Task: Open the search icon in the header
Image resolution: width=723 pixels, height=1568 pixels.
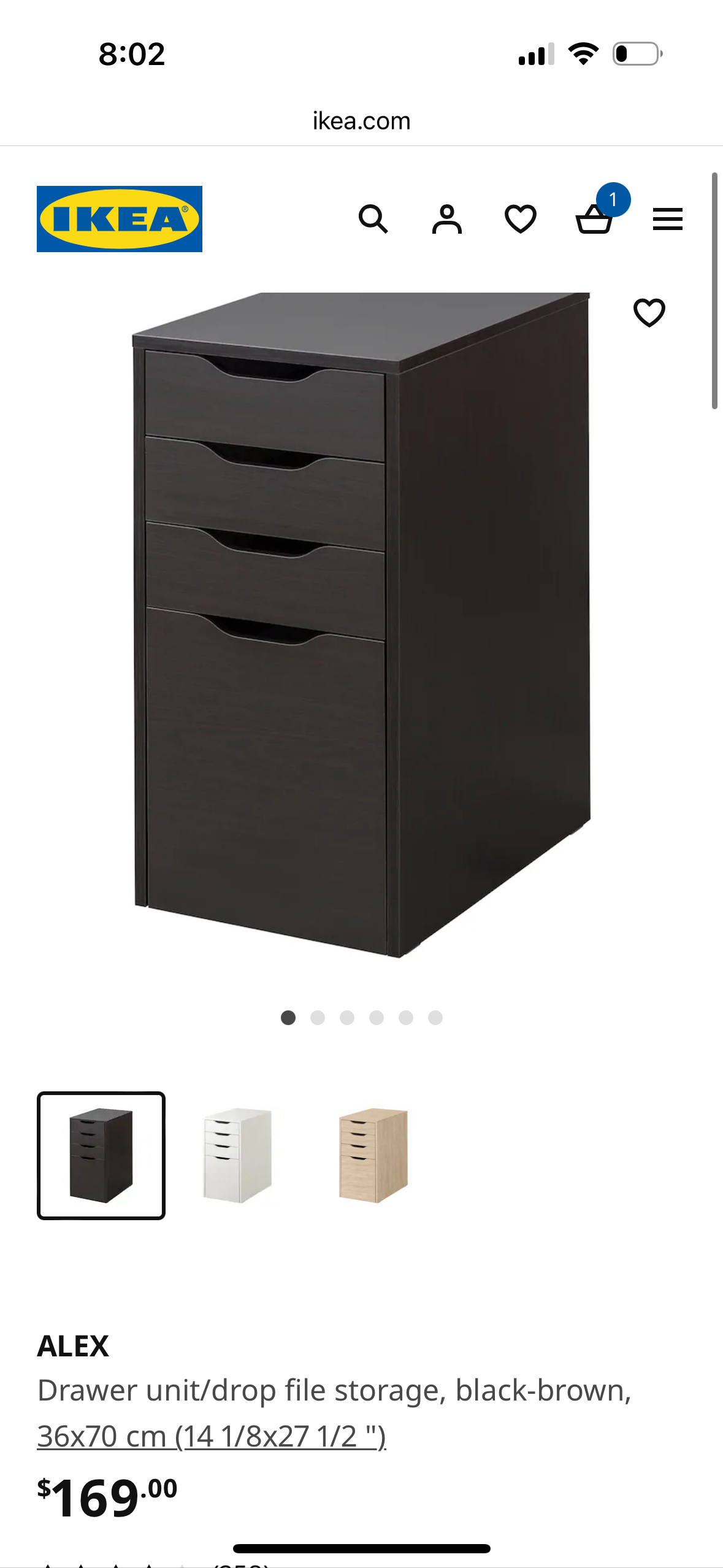Action: click(373, 219)
